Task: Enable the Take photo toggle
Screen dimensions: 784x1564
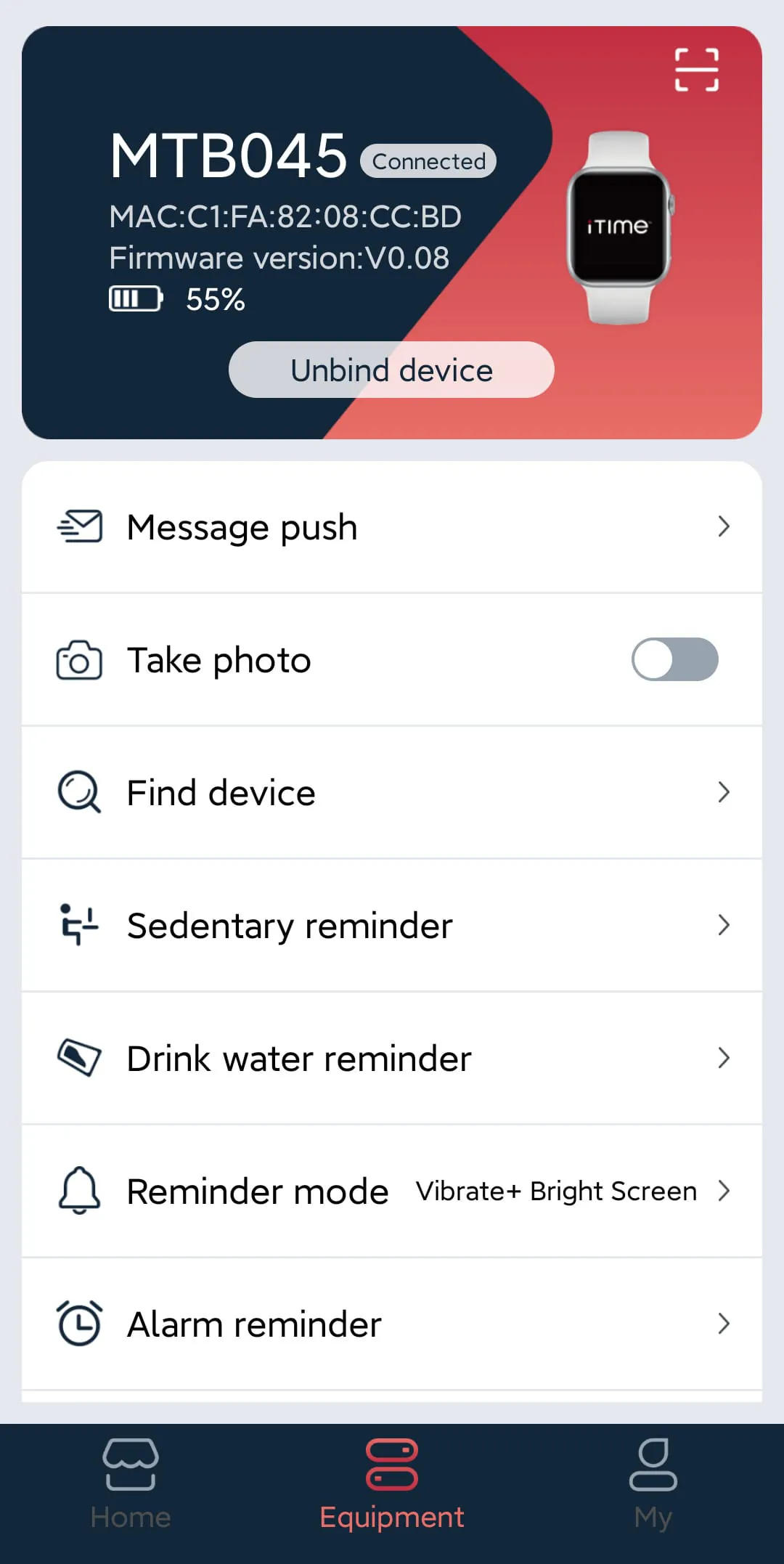Action: click(674, 659)
